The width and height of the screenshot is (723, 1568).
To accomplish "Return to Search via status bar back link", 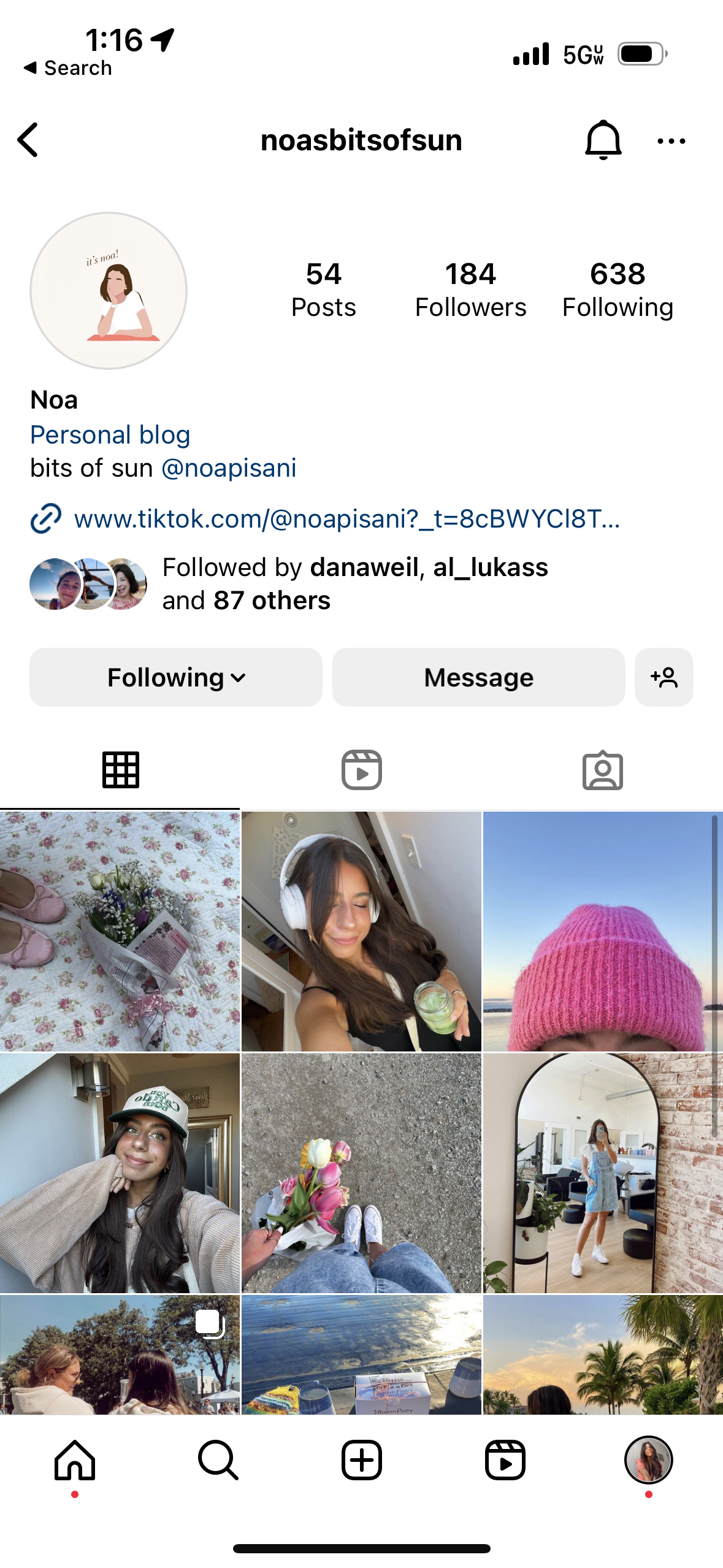I will click(x=67, y=68).
